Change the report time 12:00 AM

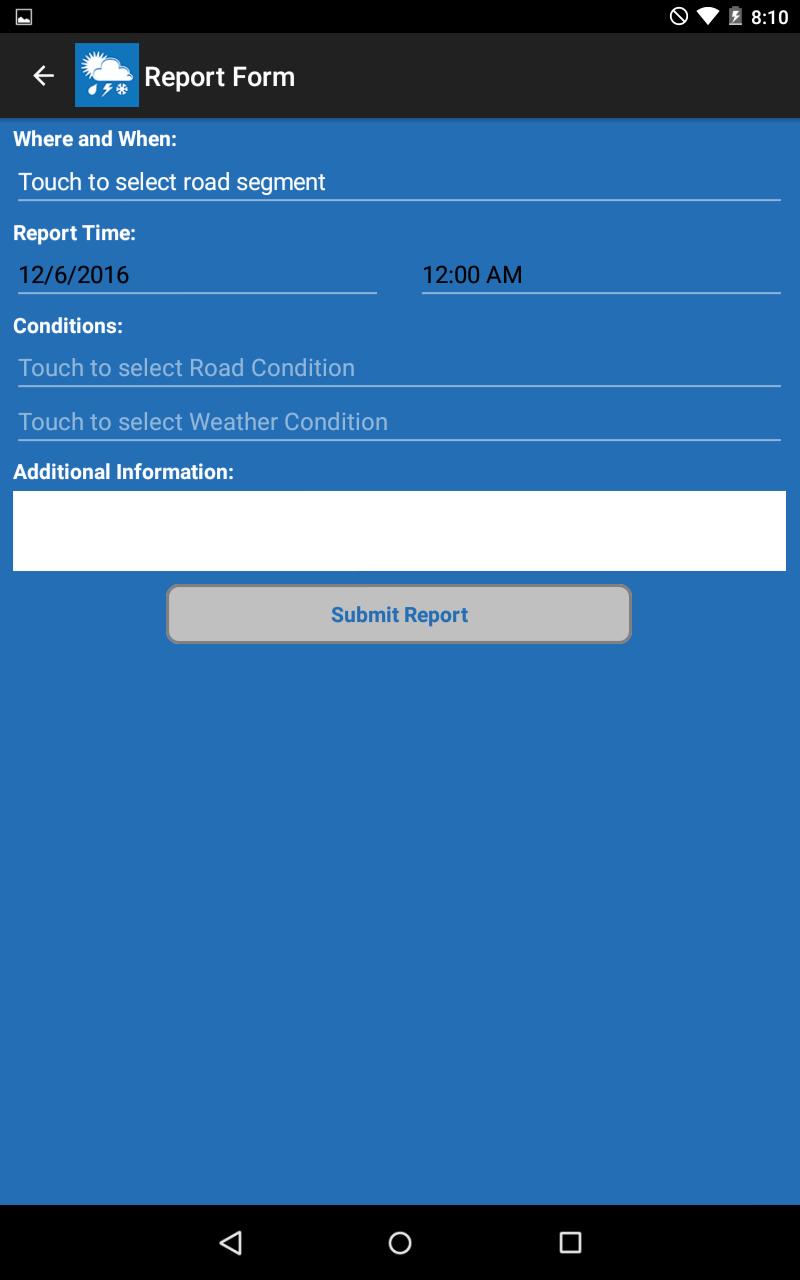600,275
